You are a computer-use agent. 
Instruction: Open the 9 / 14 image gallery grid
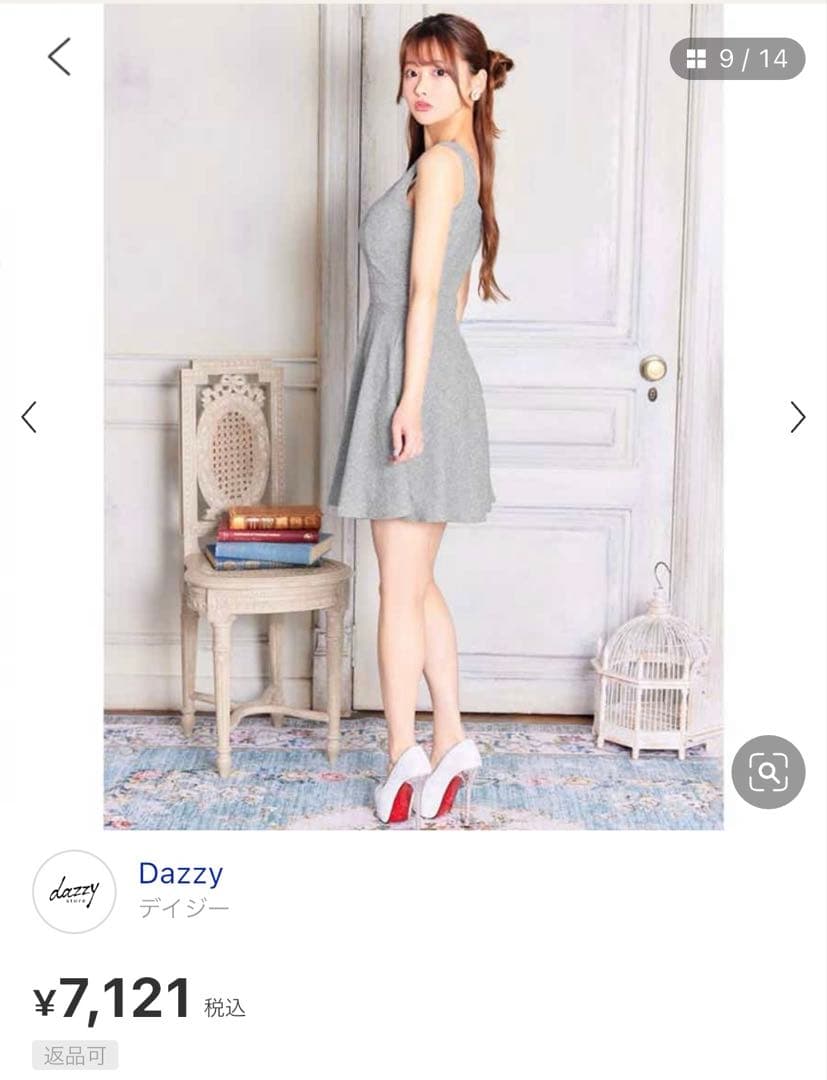(x=737, y=59)
